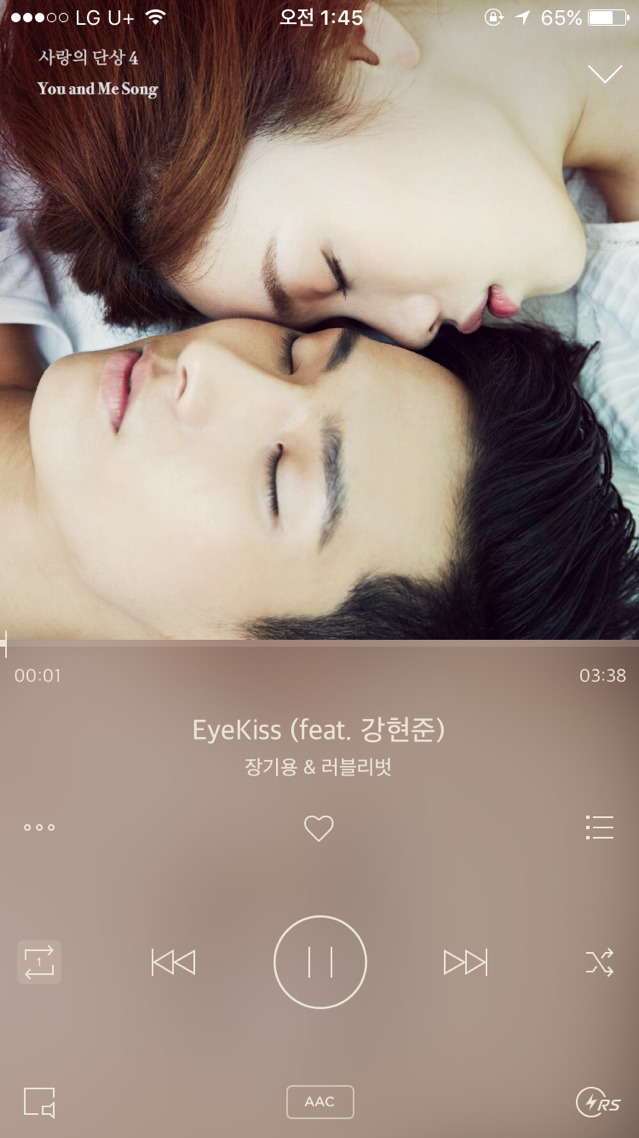Open the music video icon
The image size is (639, 1138).
39,1102
